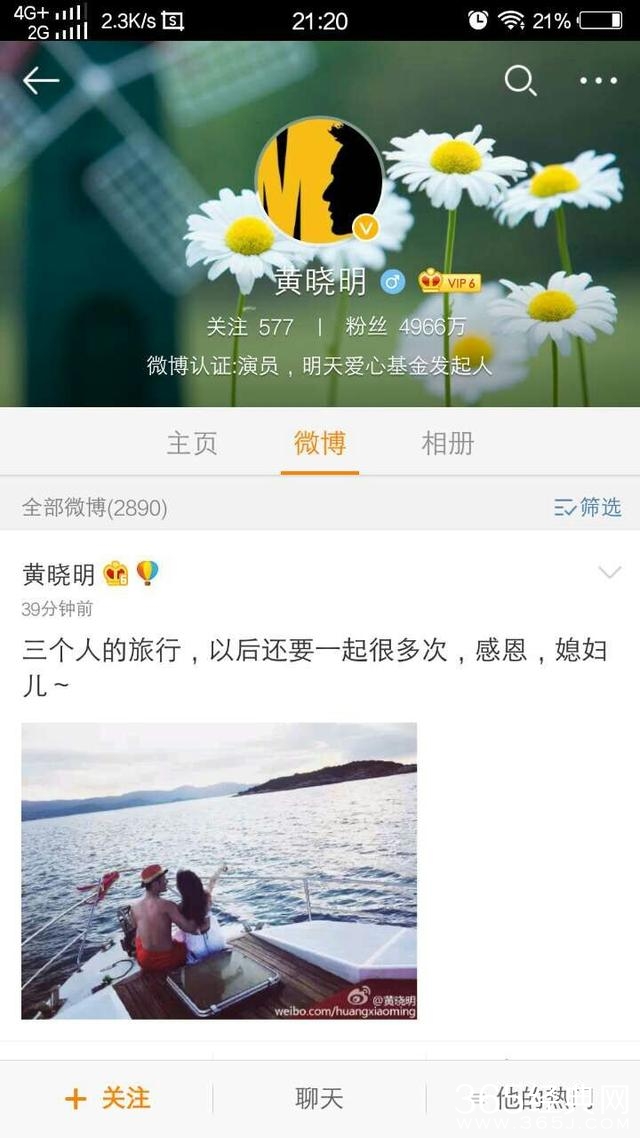View the 粉丝 4966万 followers list
Viewport: 640px width, 1138px height.
392,327
